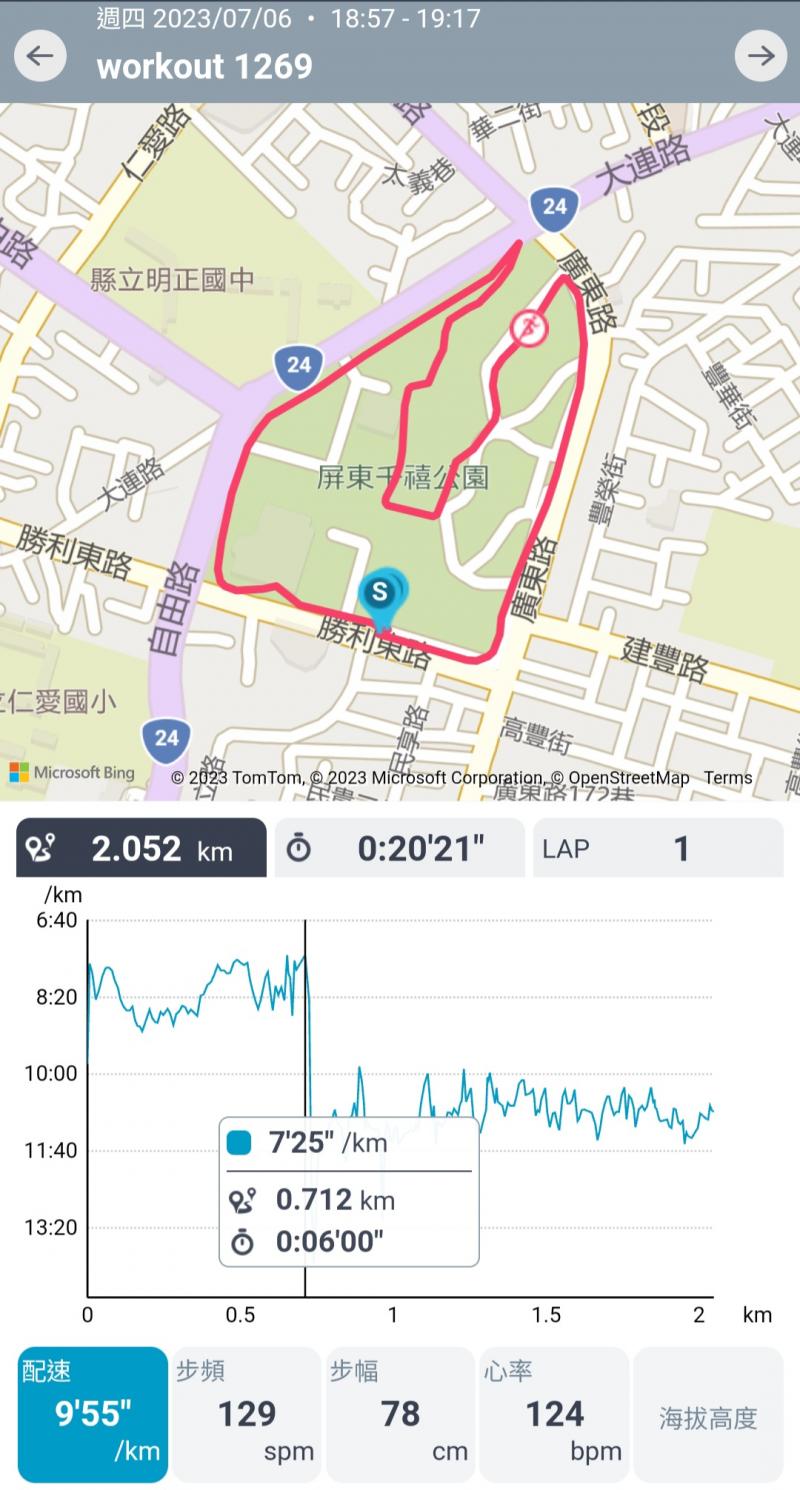Show the 步幅 stride length chart
The image size is (800, 1490).
(400, 1414)
